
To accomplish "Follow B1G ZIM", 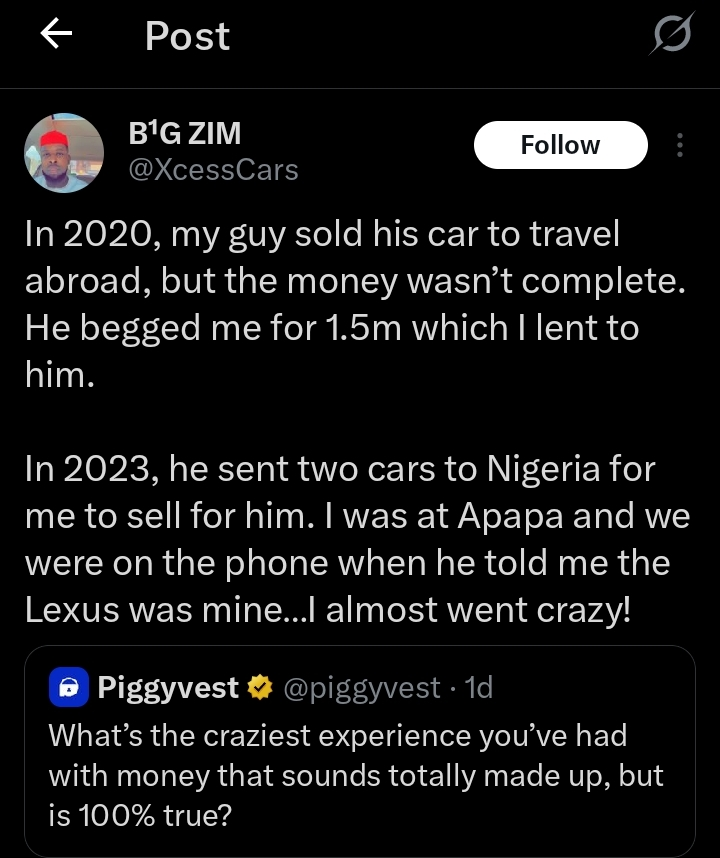I will (560, 145).
